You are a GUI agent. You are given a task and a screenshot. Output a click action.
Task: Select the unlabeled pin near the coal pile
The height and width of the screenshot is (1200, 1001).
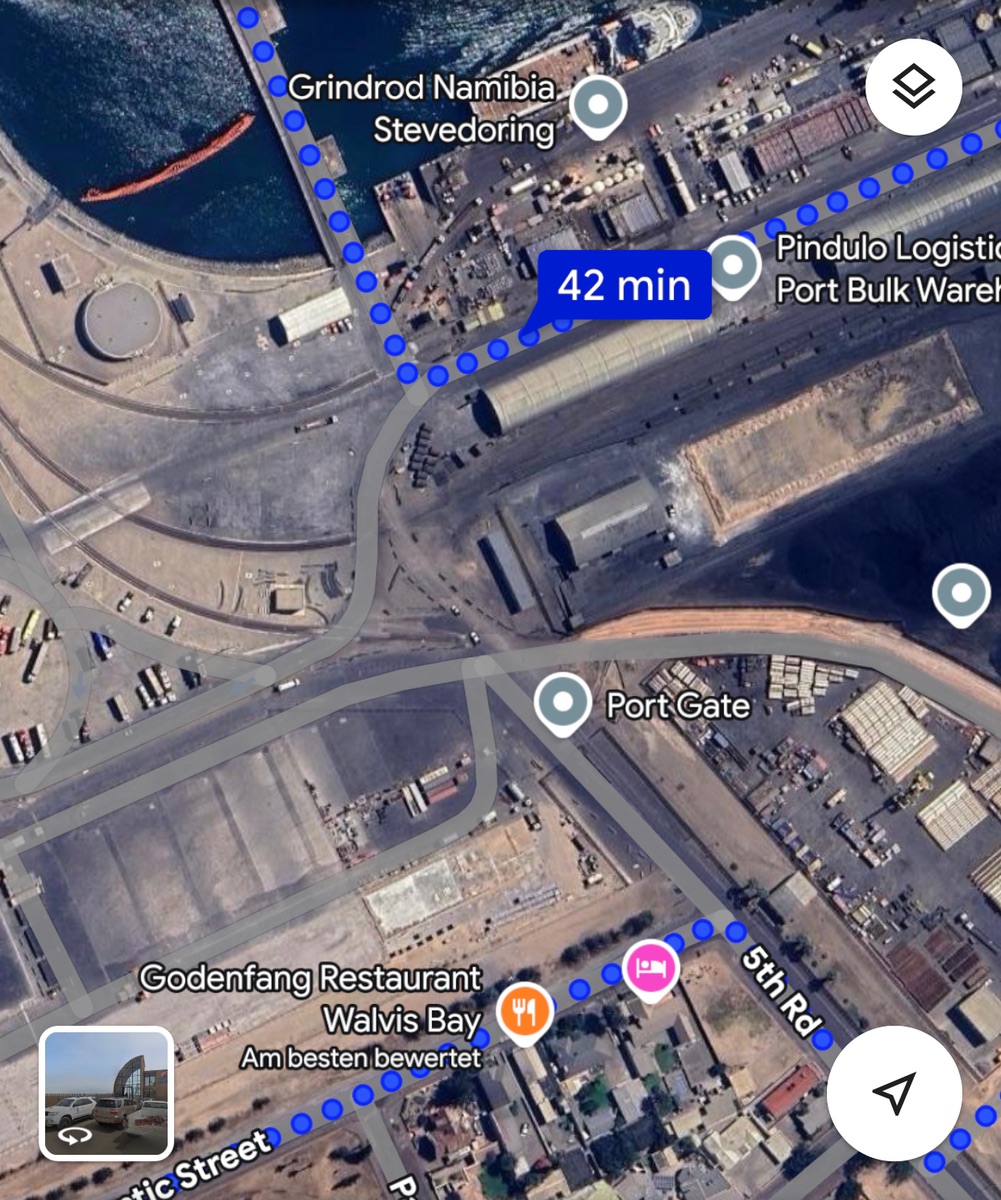[x=960, y=594]
